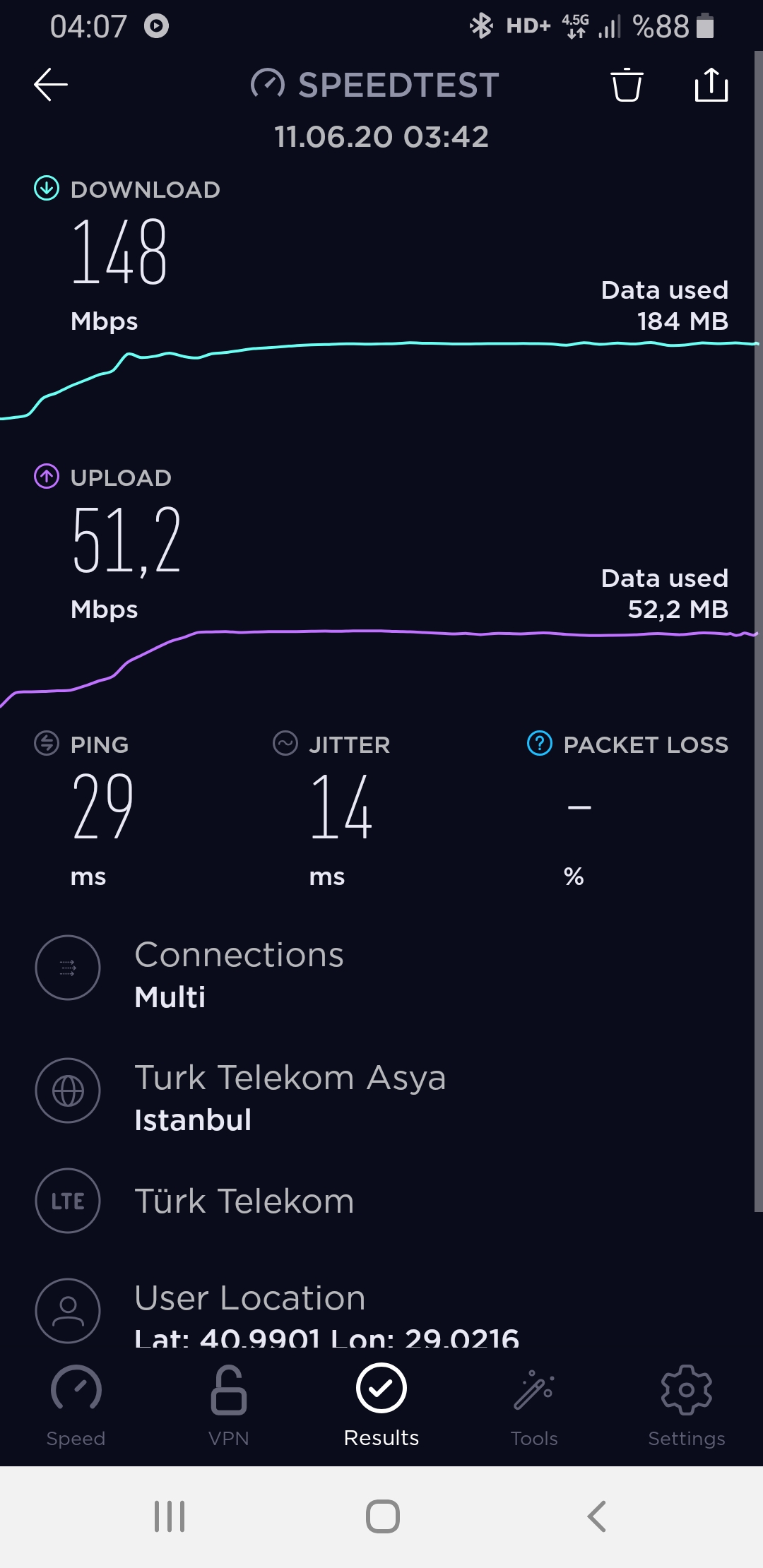The width and height of the screenshot is (763, 1568).
Task: Open the Tools tab
Action: coord(534,1406)
